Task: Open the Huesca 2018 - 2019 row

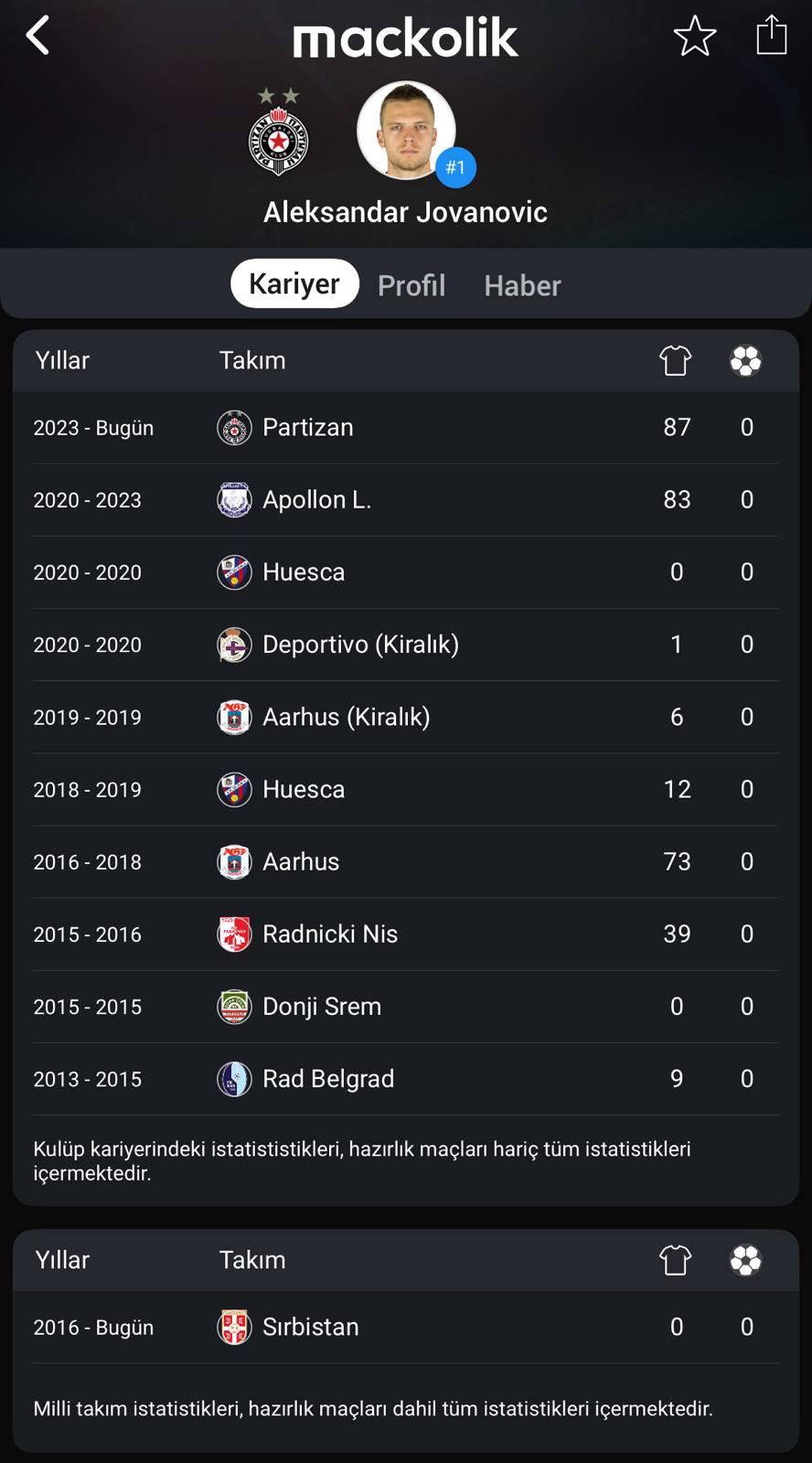Action: (x=406, y=789)
